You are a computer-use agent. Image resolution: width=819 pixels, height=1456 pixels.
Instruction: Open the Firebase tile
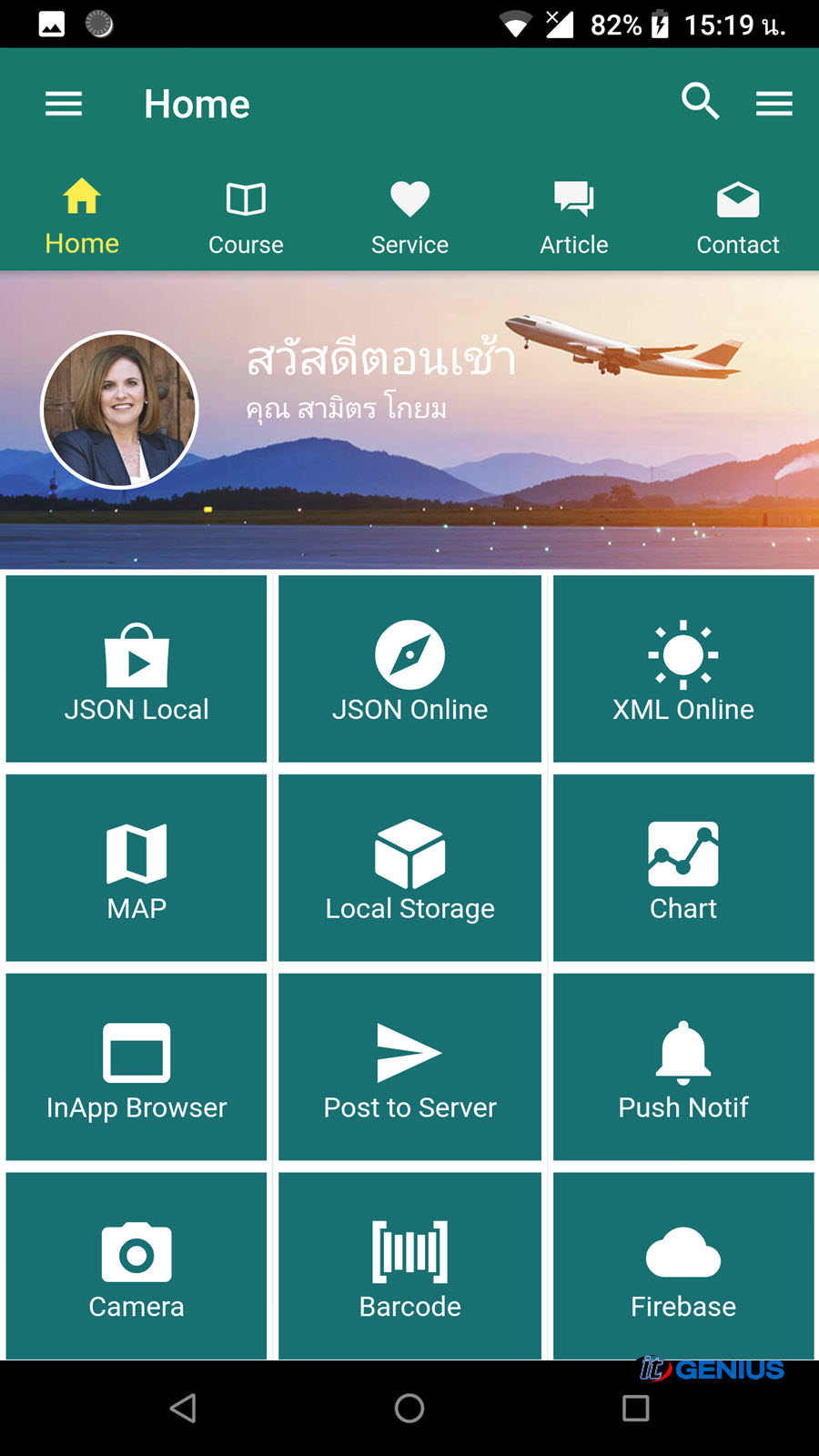[x=683, y=1267]
